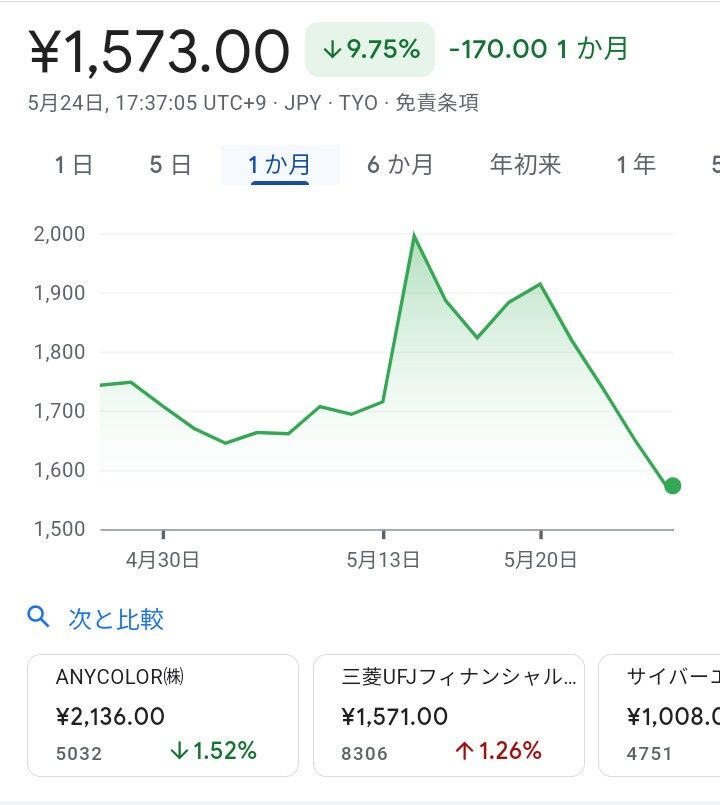Open the ANYCOLOR㈱ stock card
720x805 pixels.
(163, 715)
